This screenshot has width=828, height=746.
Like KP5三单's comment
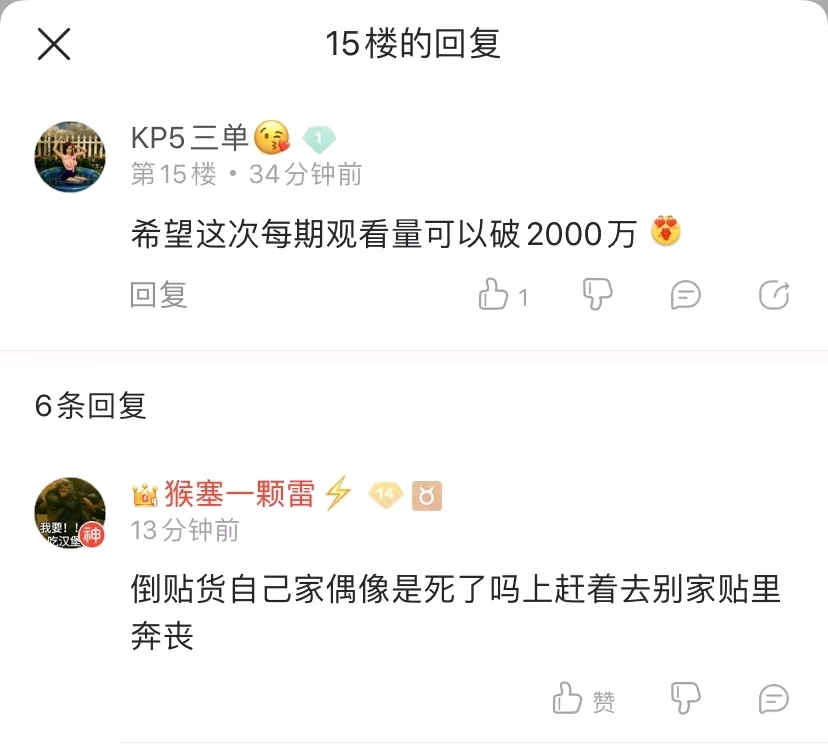pos(494,295)
